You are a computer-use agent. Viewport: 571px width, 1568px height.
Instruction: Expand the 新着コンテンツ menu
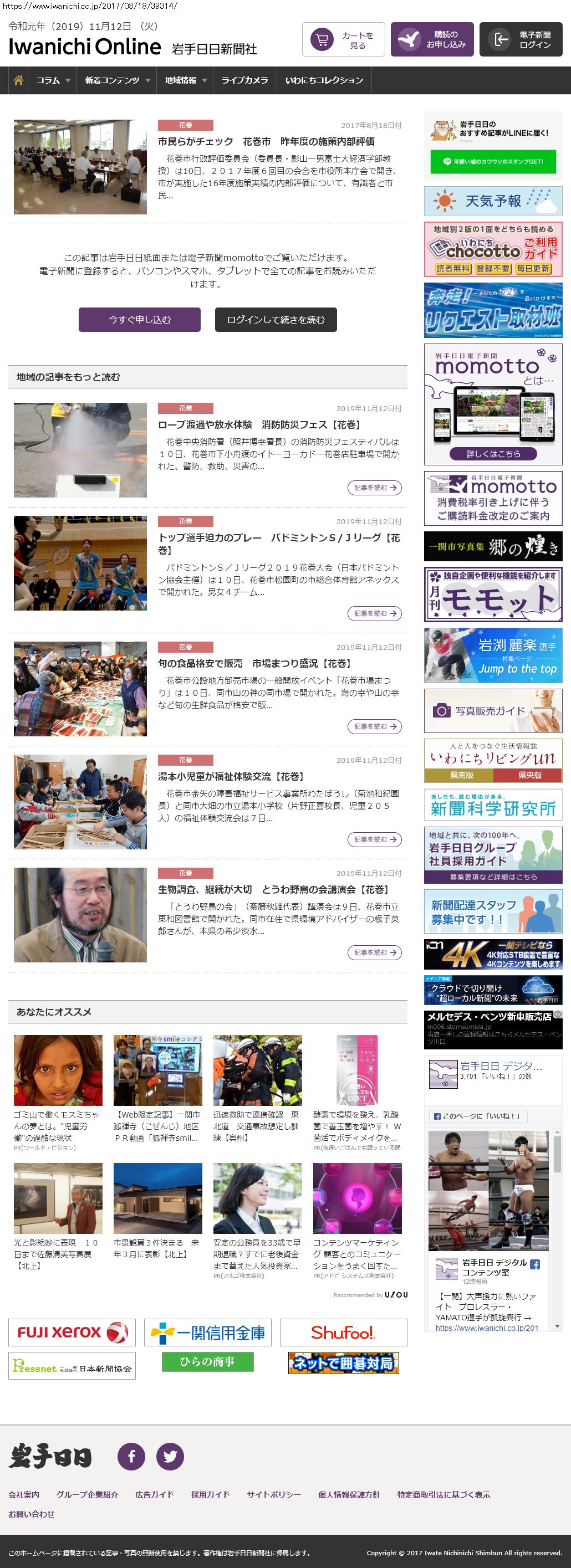[117, 80]
